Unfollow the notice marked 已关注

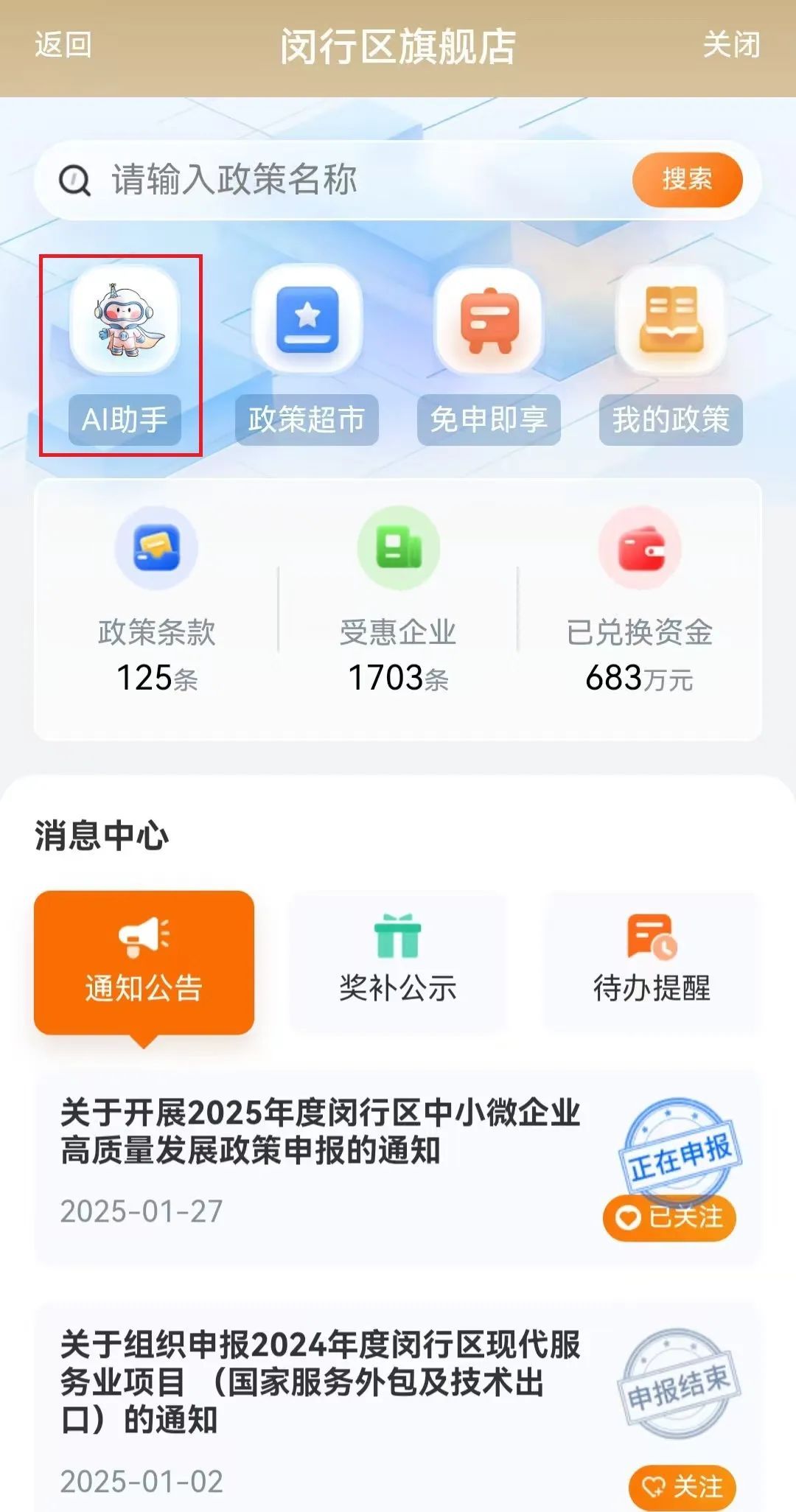tap(669, 1217)
